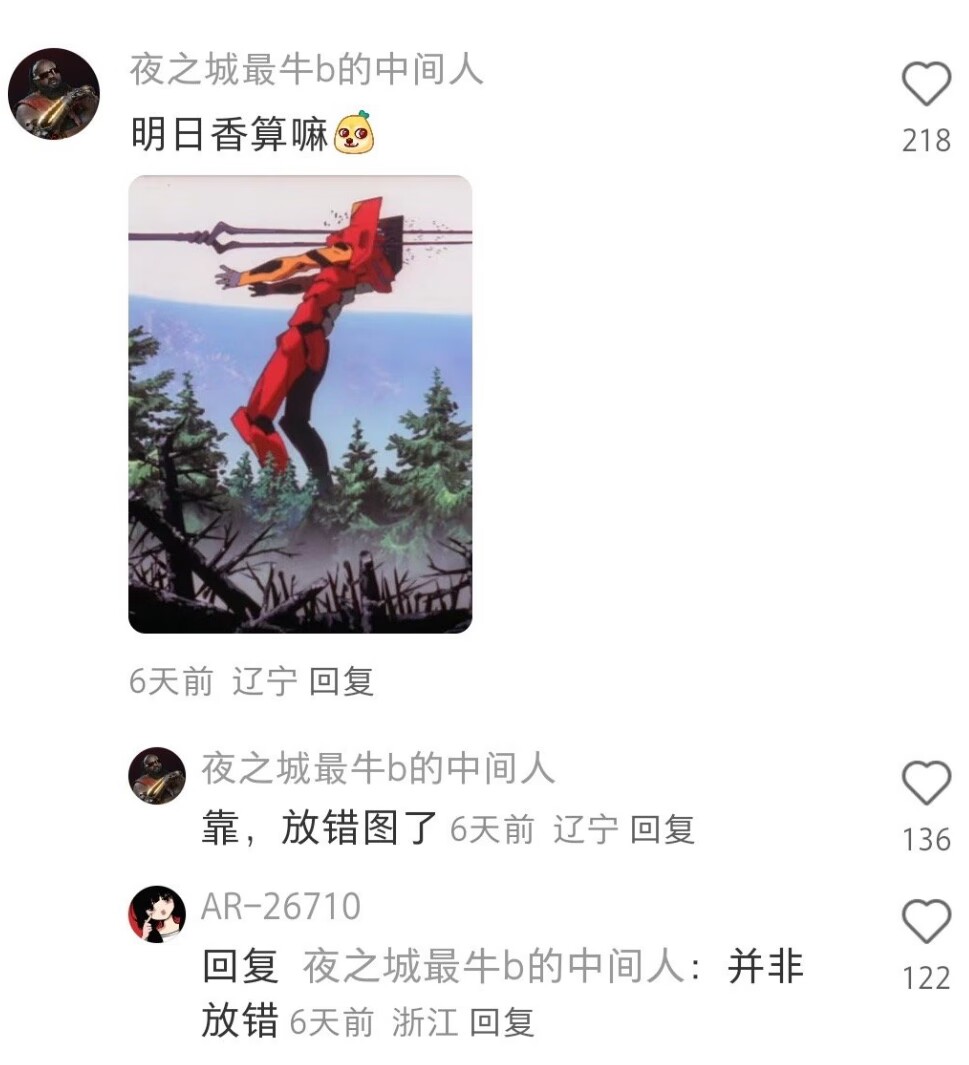The image size is (969, 1065).
Task: Open 夜之城最牛b的中间人 username on the top comment
Action: pyautogui.click(x=306, y=70)
